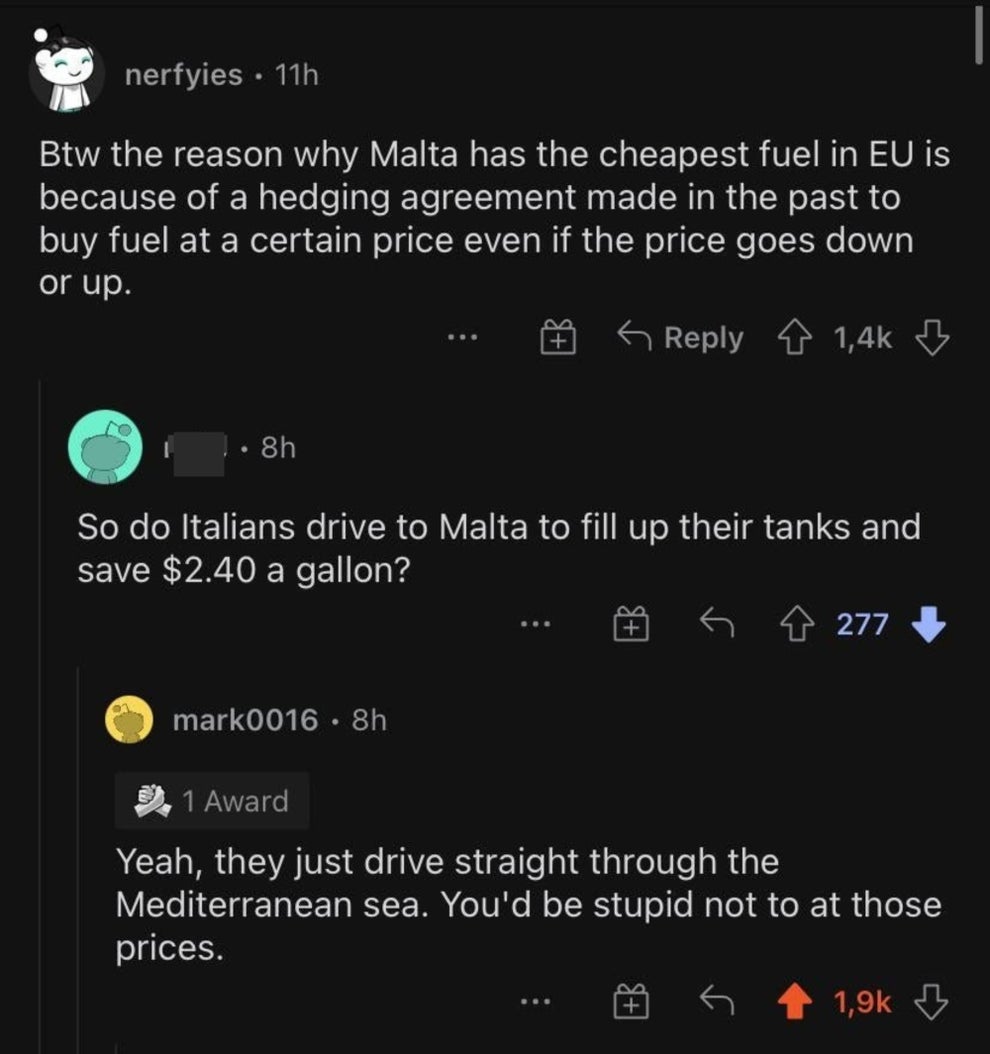
Task: Remove downvote from the Italians comment
Action: point(929,626)
